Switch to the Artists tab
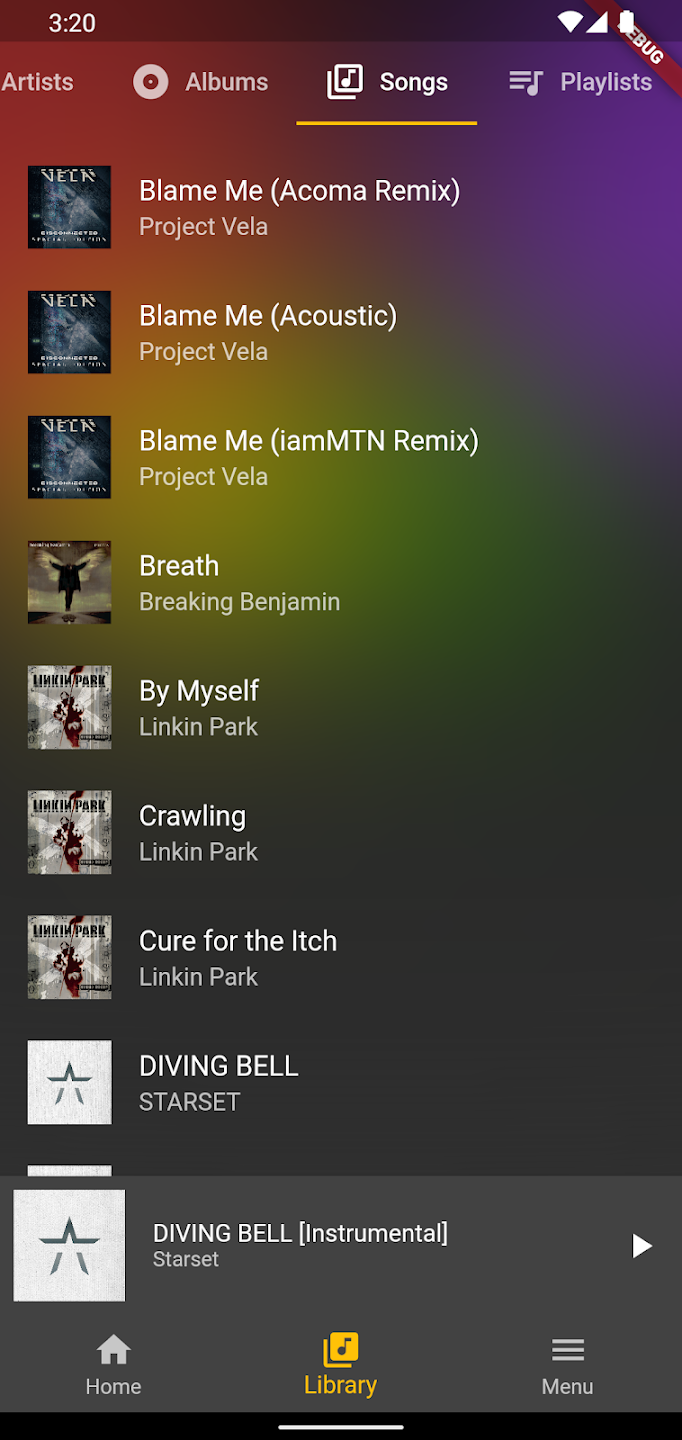The width and height of the screenshot is (682, 1440). pyautogui.click(x=37, y=82)
